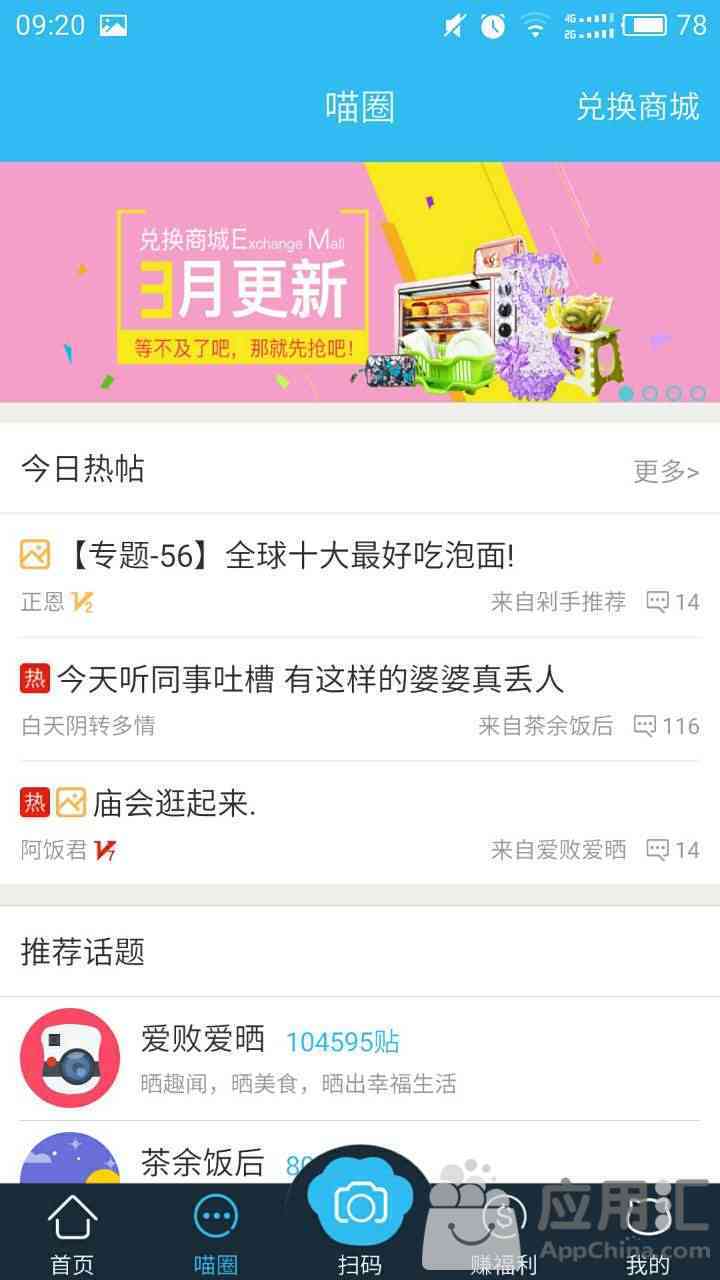720x1280 pixels.
Task: Open the 3月更新 exchange mall banner
Action: point(360,282)
